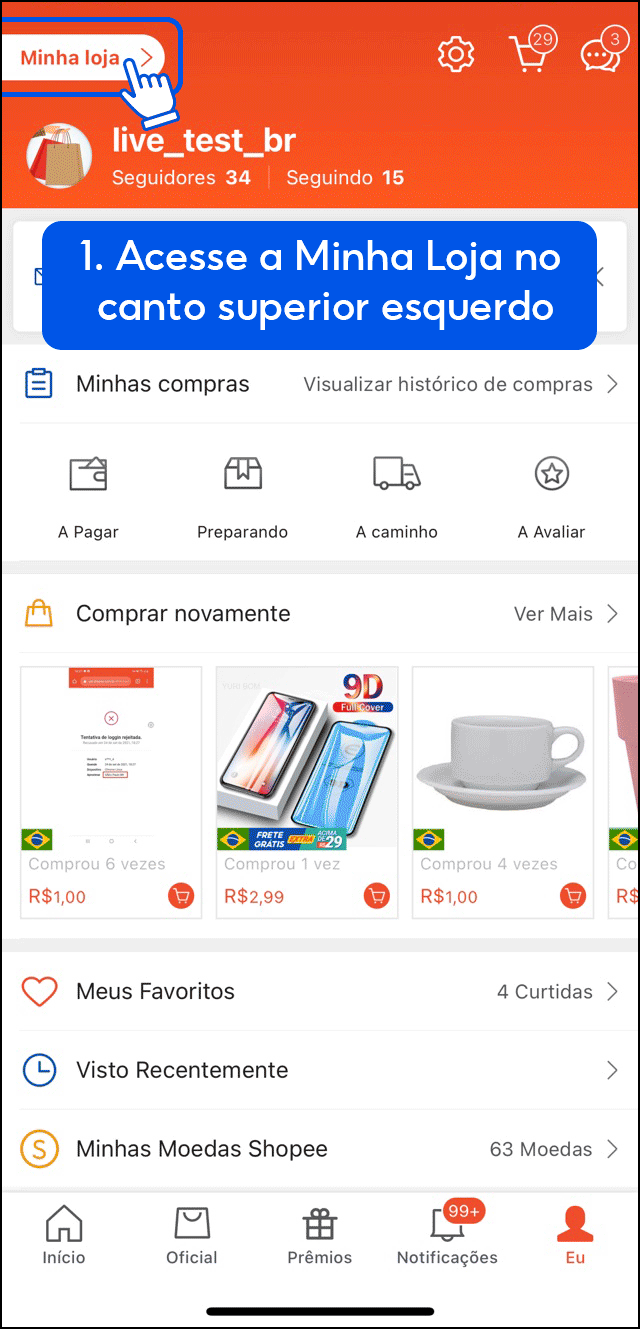640x1329 pixels.
Task: View orders in Preparando
Action: tap(242, 495)
